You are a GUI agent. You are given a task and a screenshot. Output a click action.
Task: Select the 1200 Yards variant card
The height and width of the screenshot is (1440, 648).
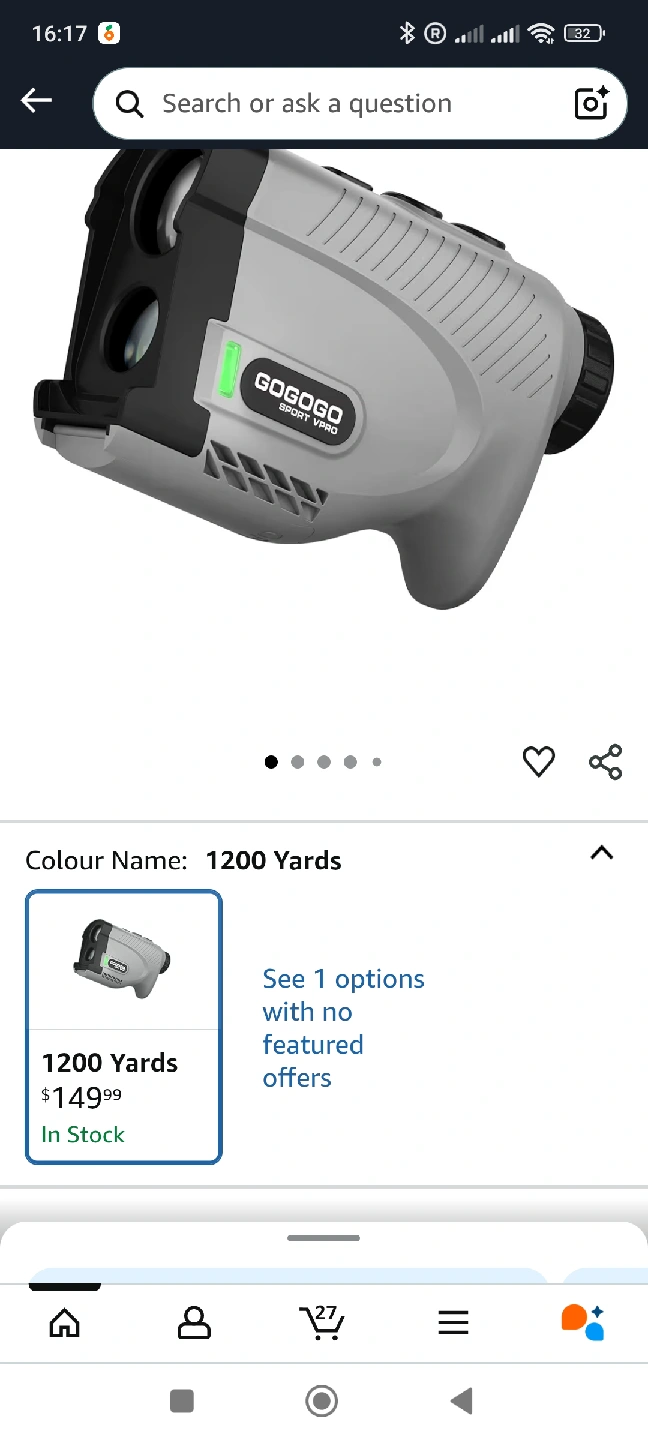point(123,1027)
